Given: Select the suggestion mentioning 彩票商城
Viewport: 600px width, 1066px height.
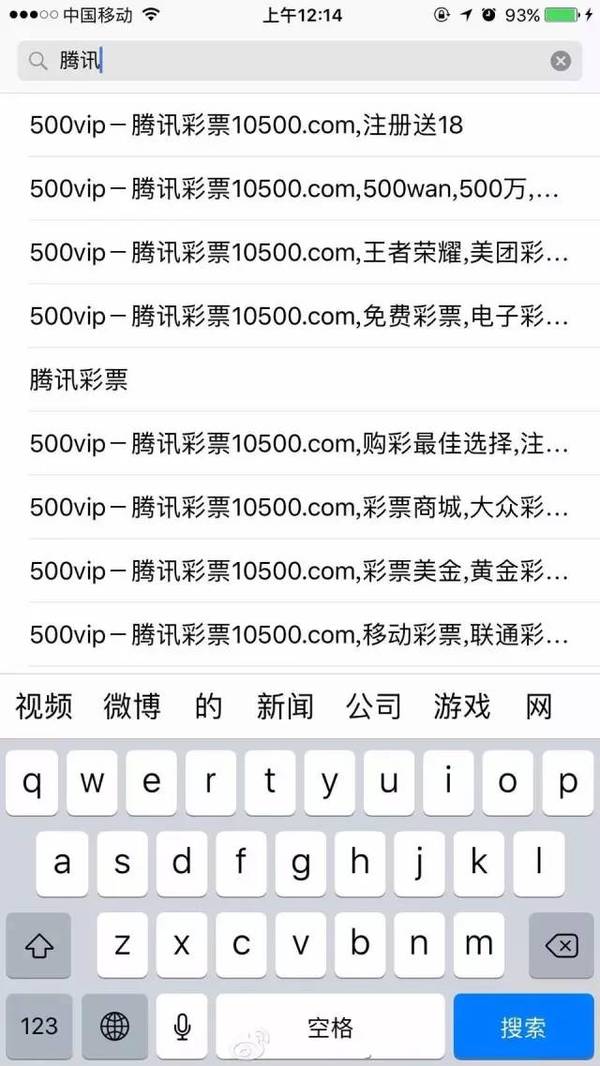Looking at the screenshot, I should point(300,507).
